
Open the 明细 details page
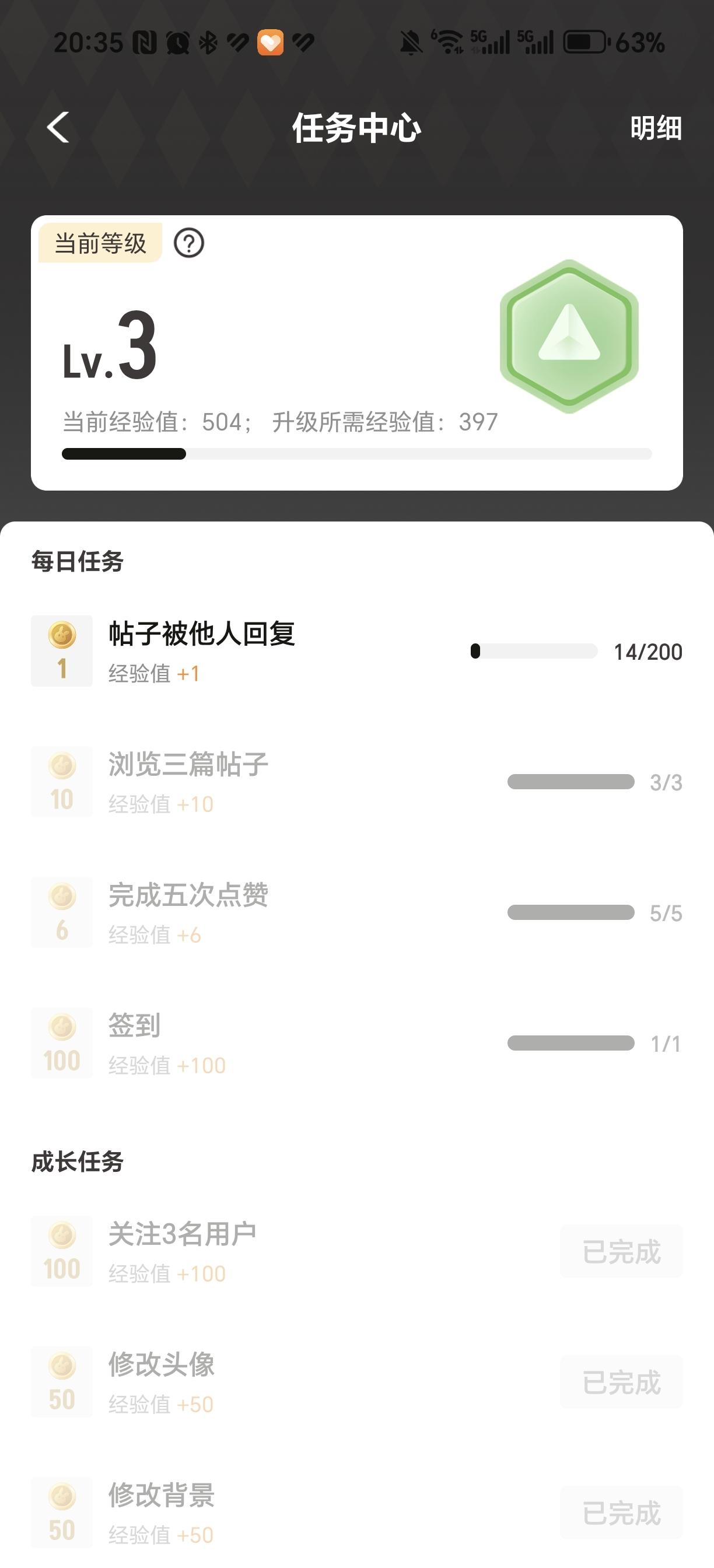(656, 128)
